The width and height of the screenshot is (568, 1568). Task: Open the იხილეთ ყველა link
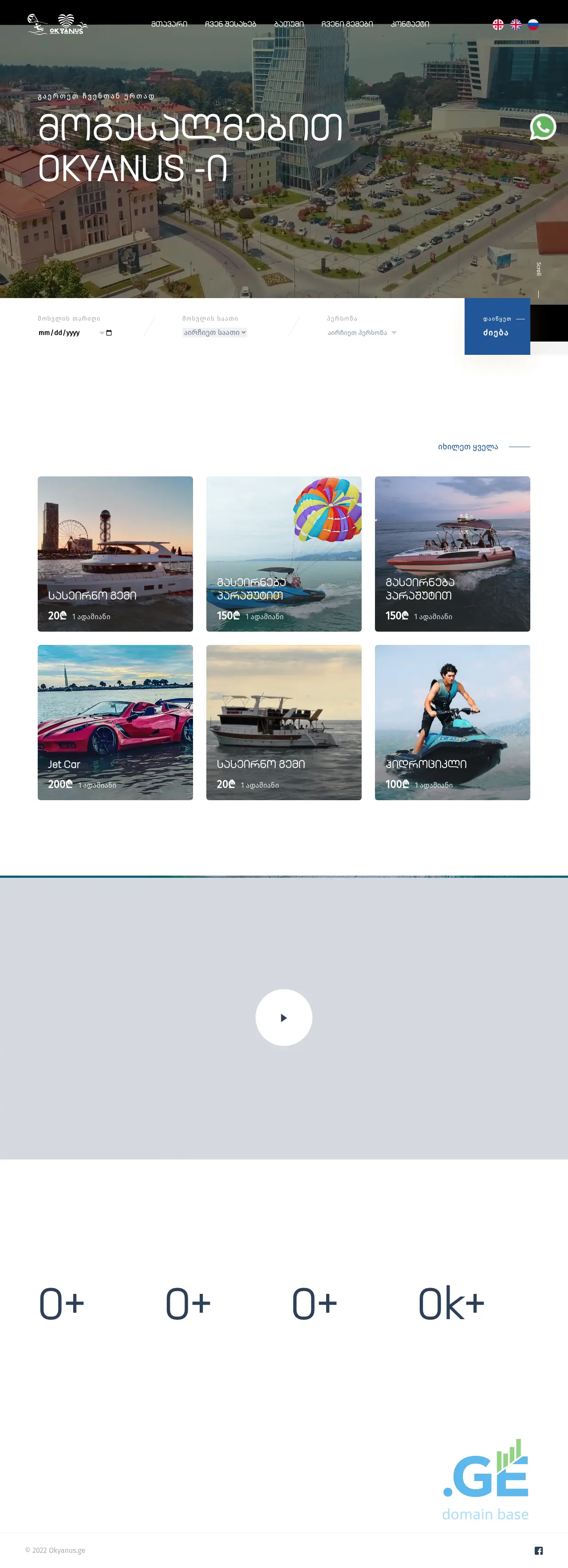[468, 447]
